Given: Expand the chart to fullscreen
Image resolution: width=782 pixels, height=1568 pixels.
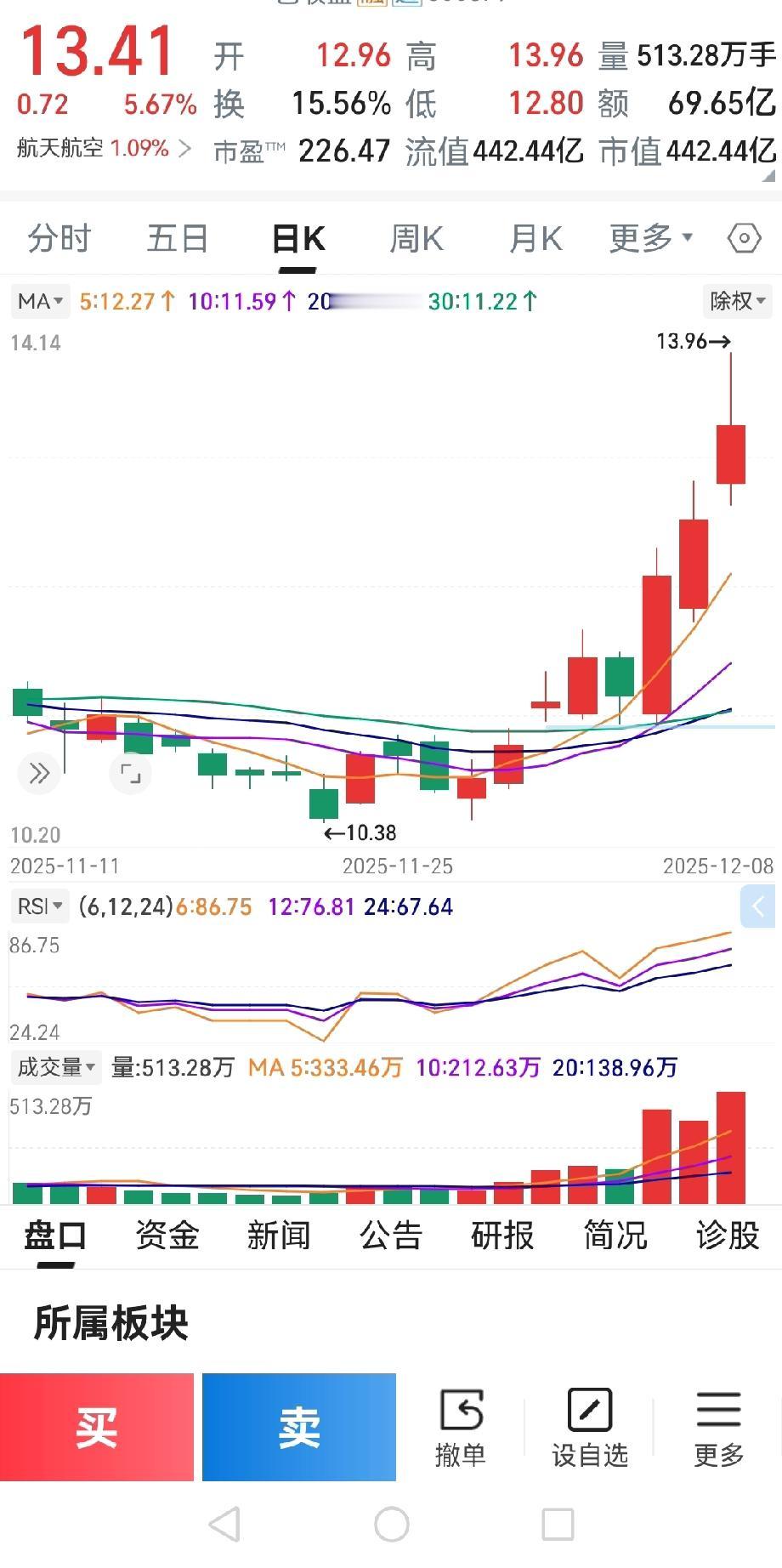Looking at the screenshot, I should click(x=131, y=774).
